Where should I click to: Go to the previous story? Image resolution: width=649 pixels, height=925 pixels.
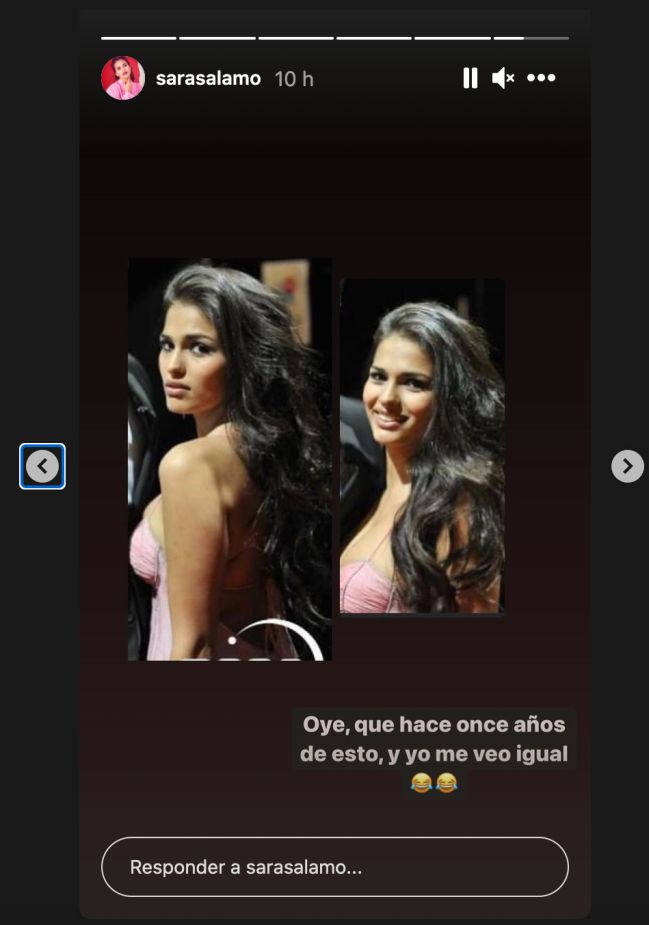click(42, 466)
